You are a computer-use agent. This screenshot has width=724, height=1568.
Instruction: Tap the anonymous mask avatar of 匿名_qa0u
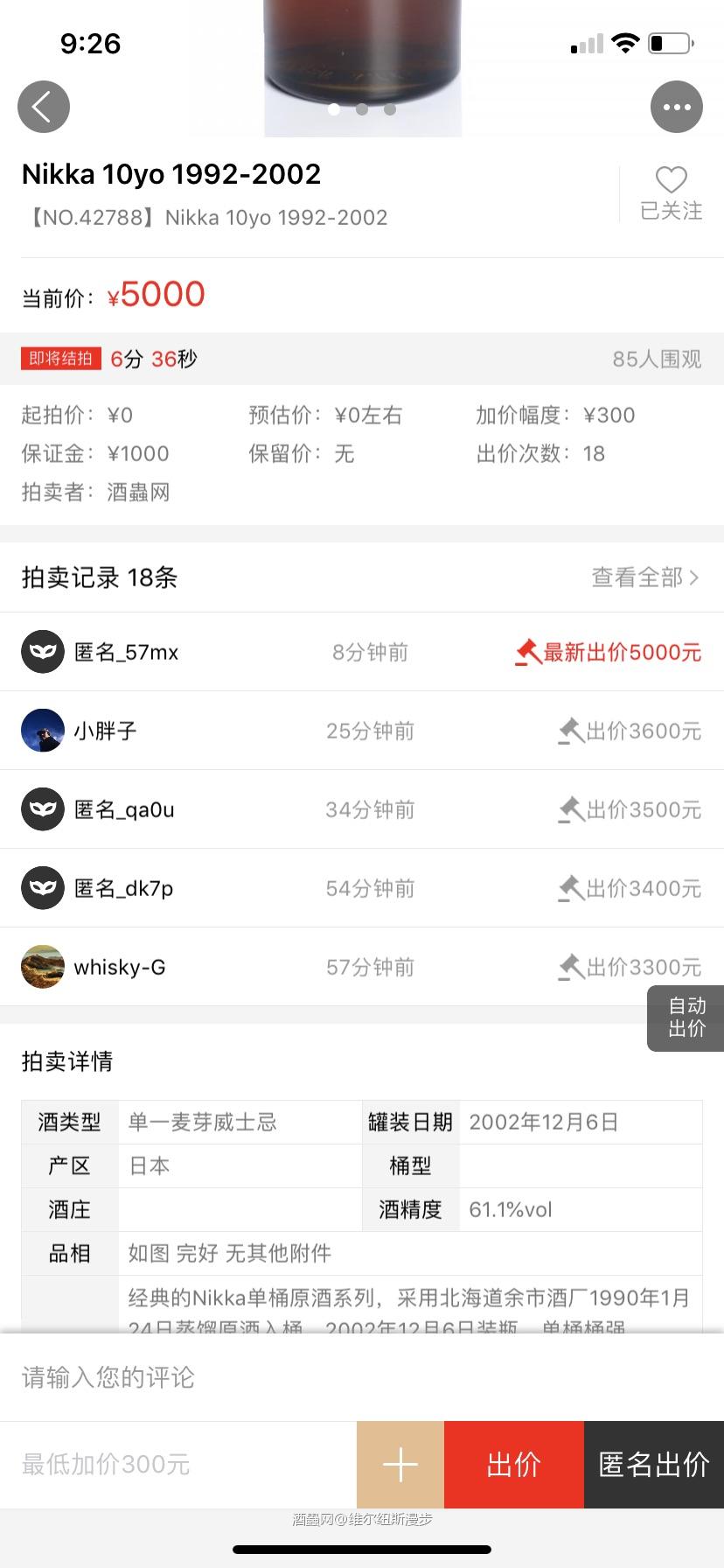click(x=42, y=809)
